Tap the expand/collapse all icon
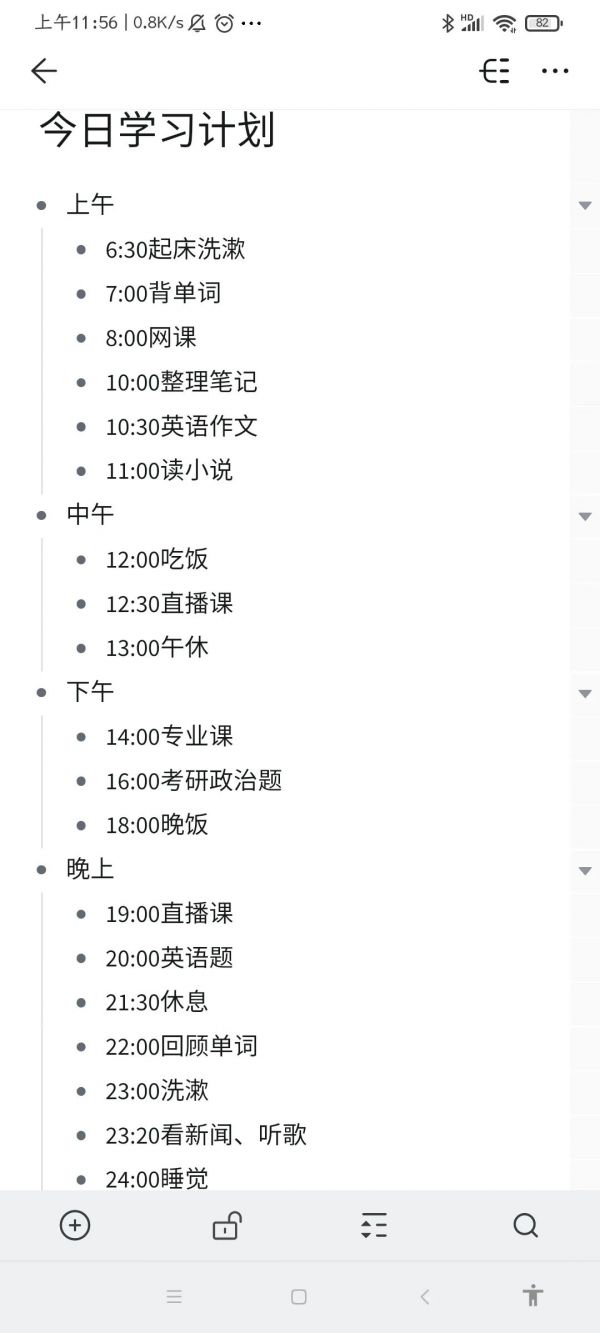Viewport: 600px width, 1333px height. pyautogui.click(x=374, y=1225)
